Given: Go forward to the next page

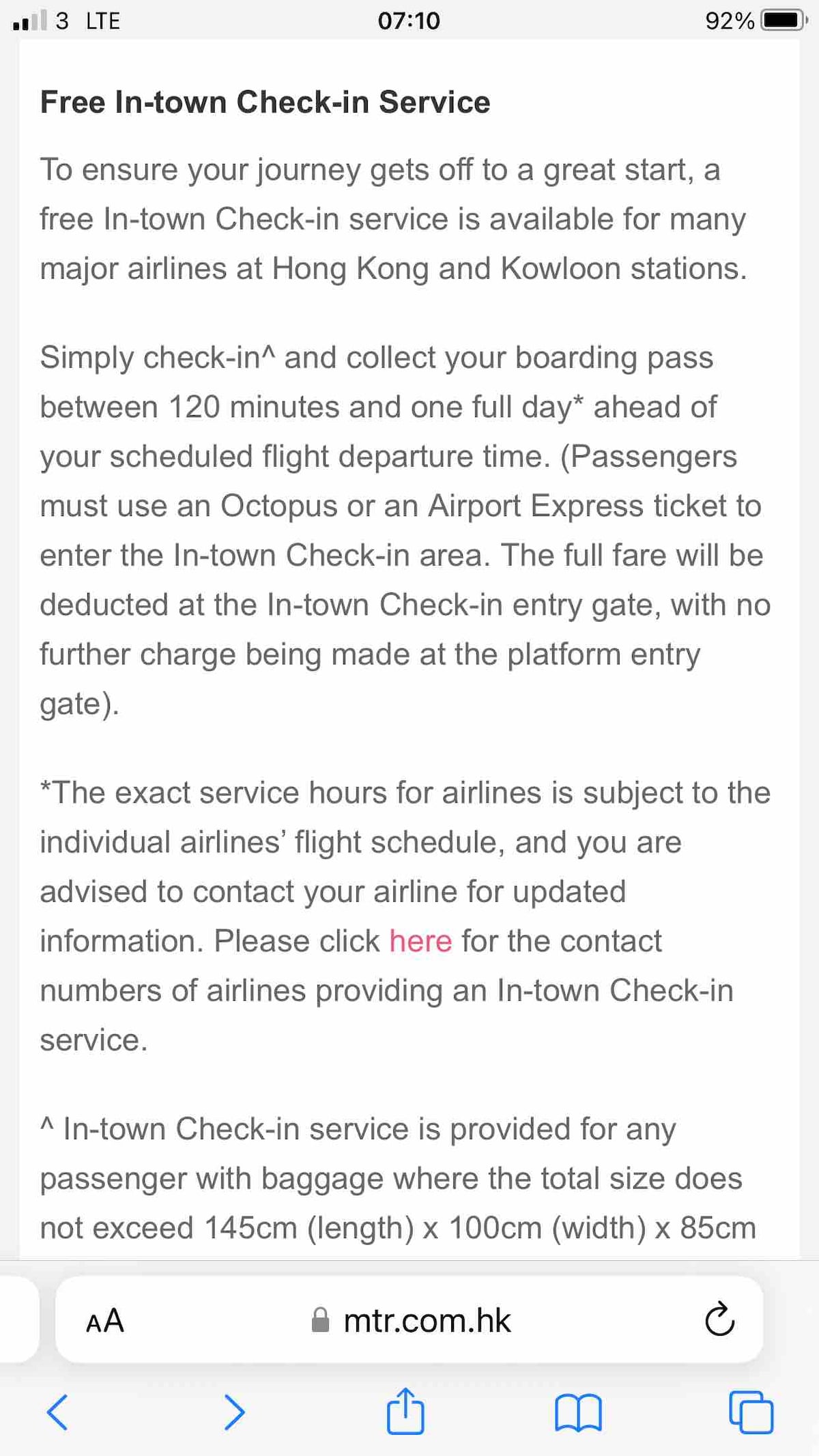Looking at the screenshot, I should click(x=234, y=1412).
